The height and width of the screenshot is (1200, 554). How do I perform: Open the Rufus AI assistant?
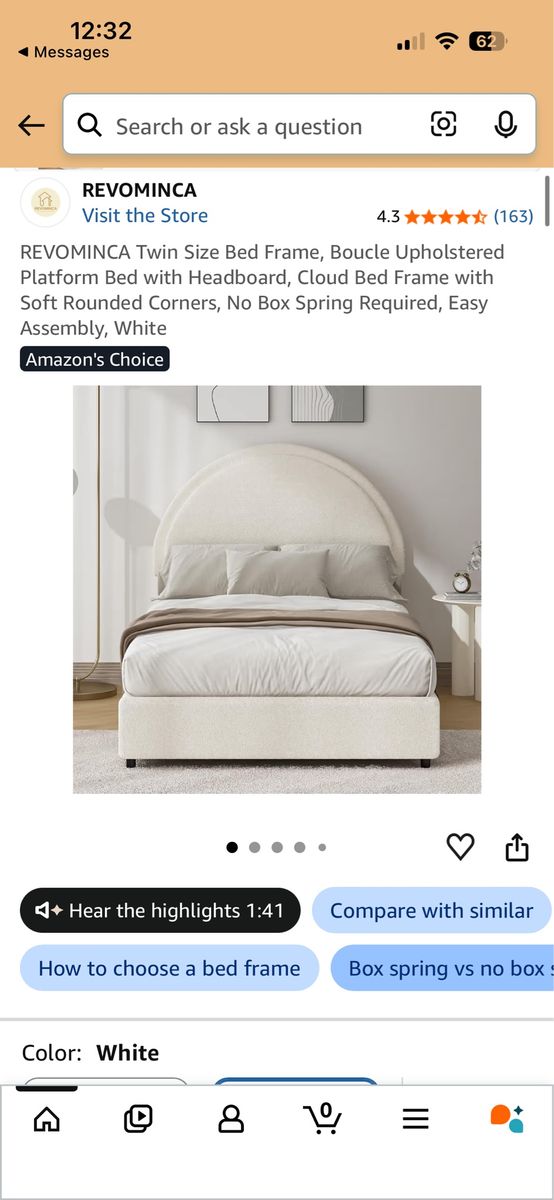click(x=507, y=1118)
